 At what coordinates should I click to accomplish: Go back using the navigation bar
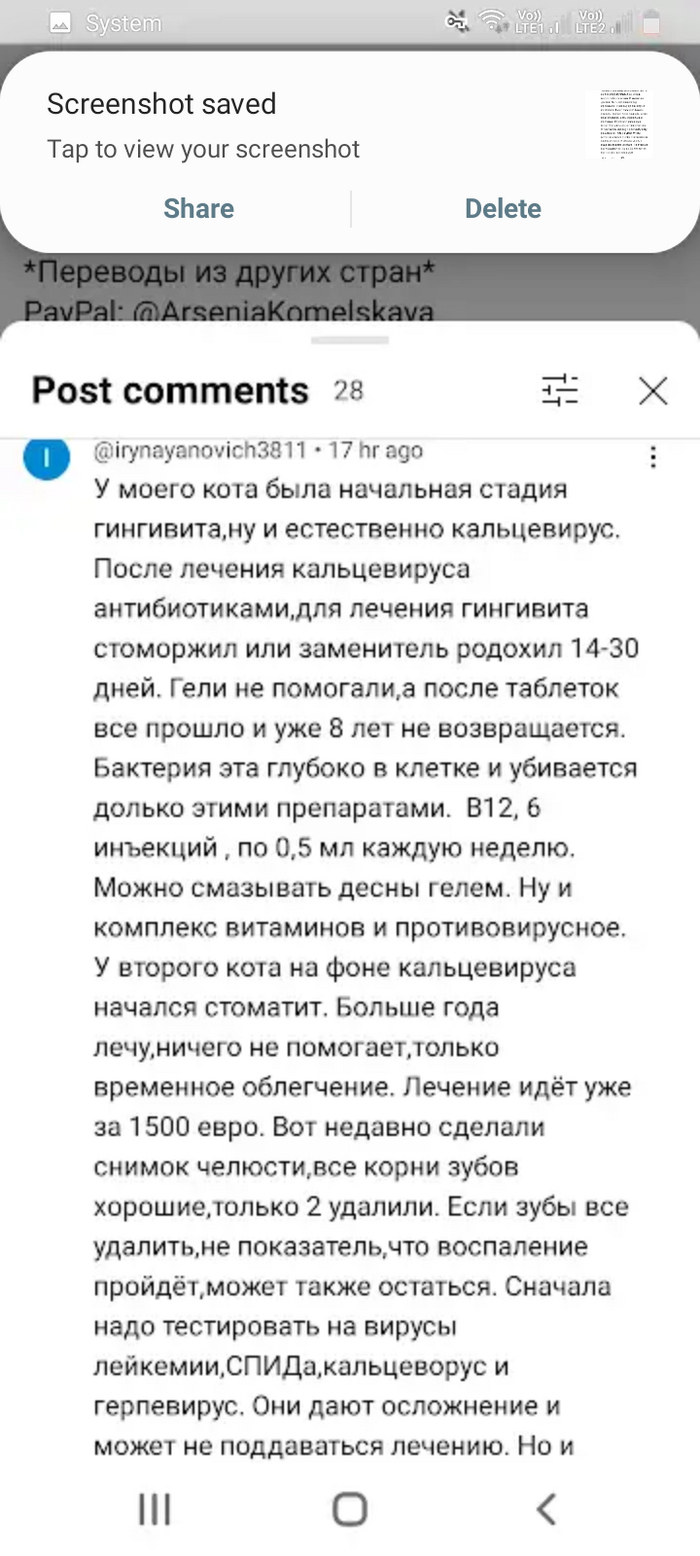[x=545, y=1509]
